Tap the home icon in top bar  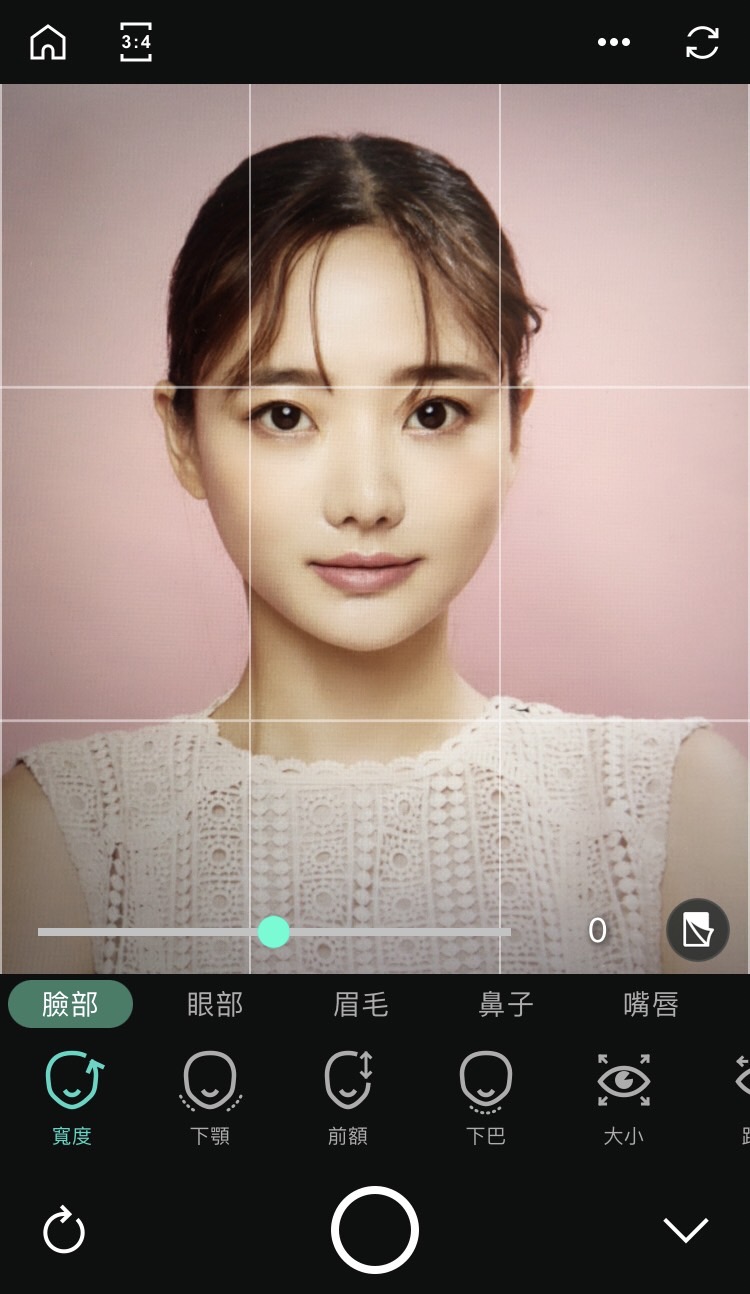point(46,42)
